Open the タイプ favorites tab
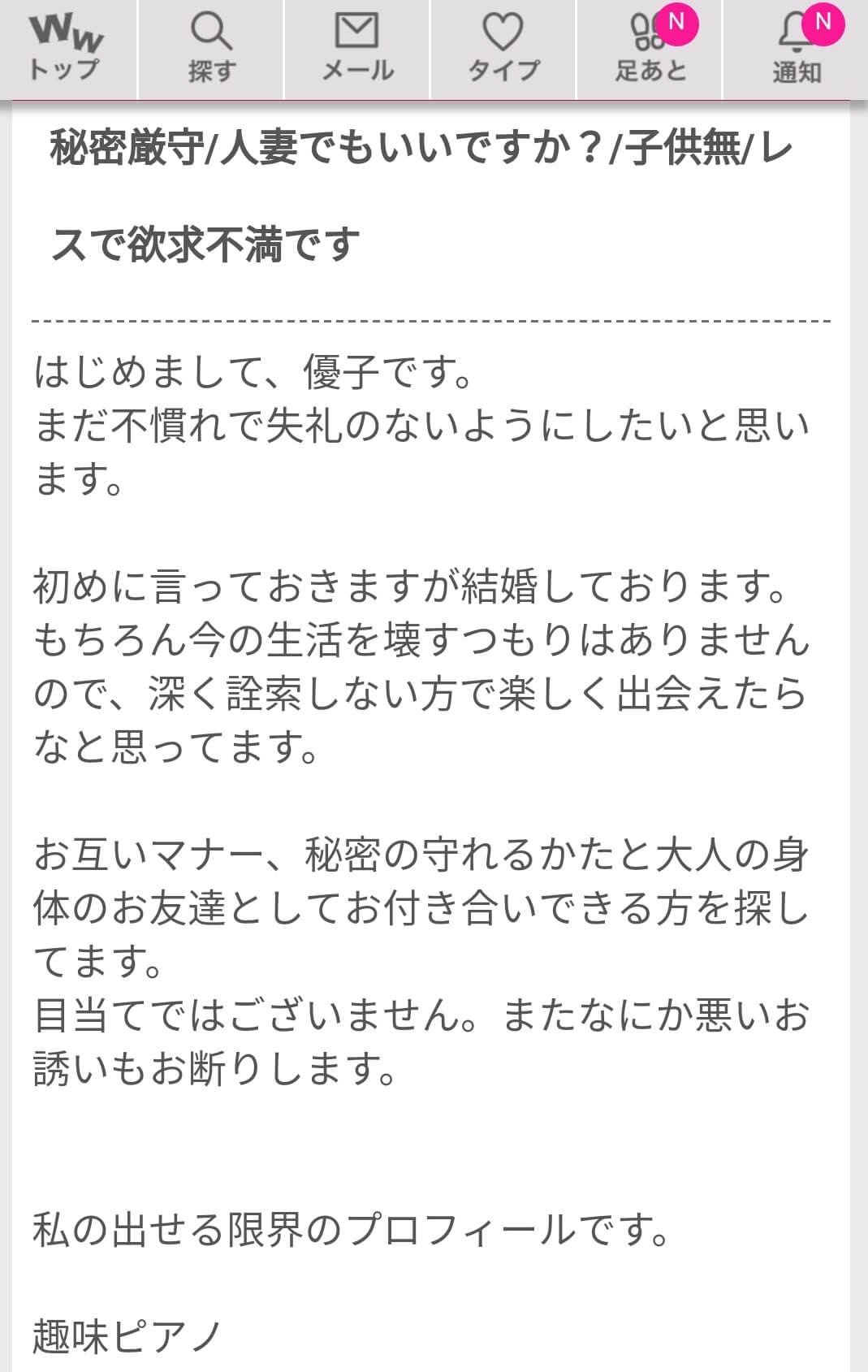This screenshot has width=868, height=1372. click(x=503, y=49)
